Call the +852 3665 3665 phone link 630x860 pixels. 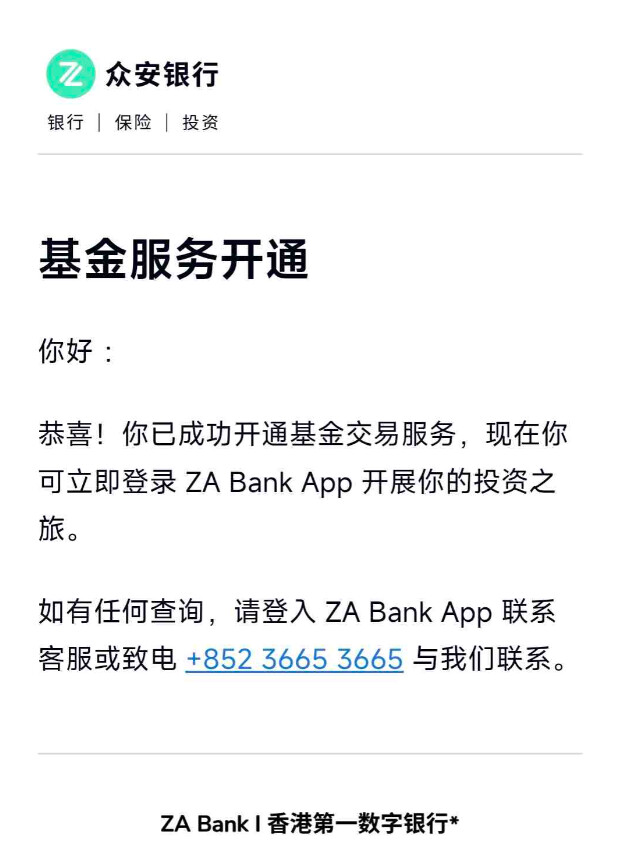point(294,659)
